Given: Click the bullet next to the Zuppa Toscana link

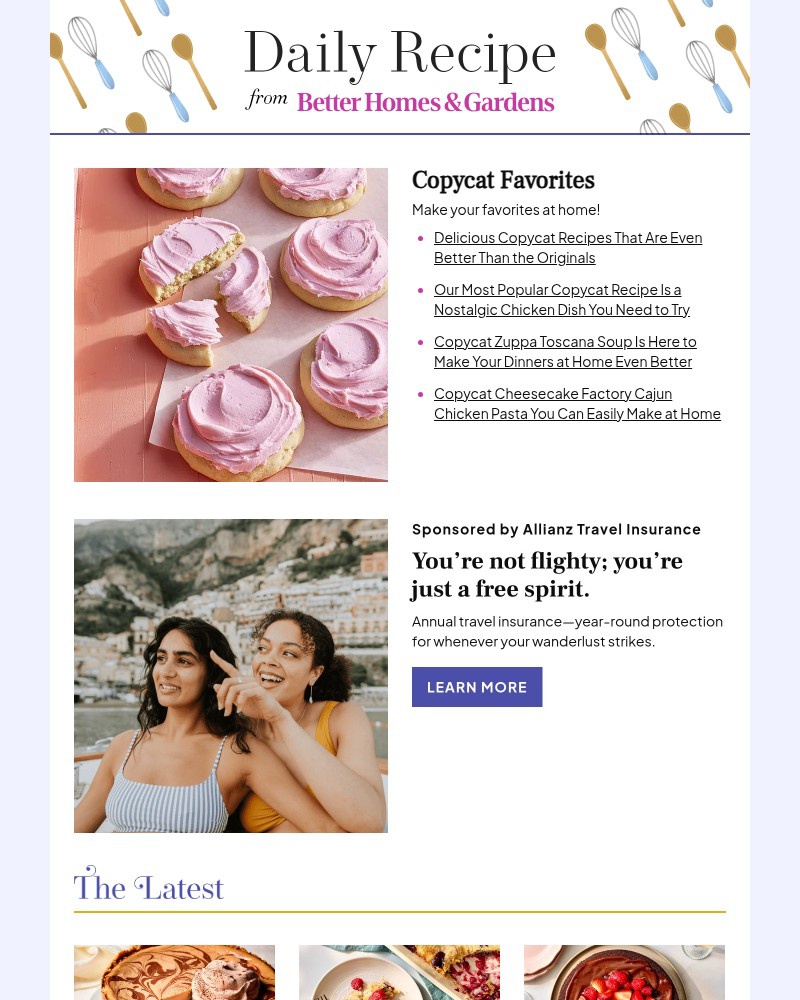Looking at the screenshot, I should coord(421,341).
